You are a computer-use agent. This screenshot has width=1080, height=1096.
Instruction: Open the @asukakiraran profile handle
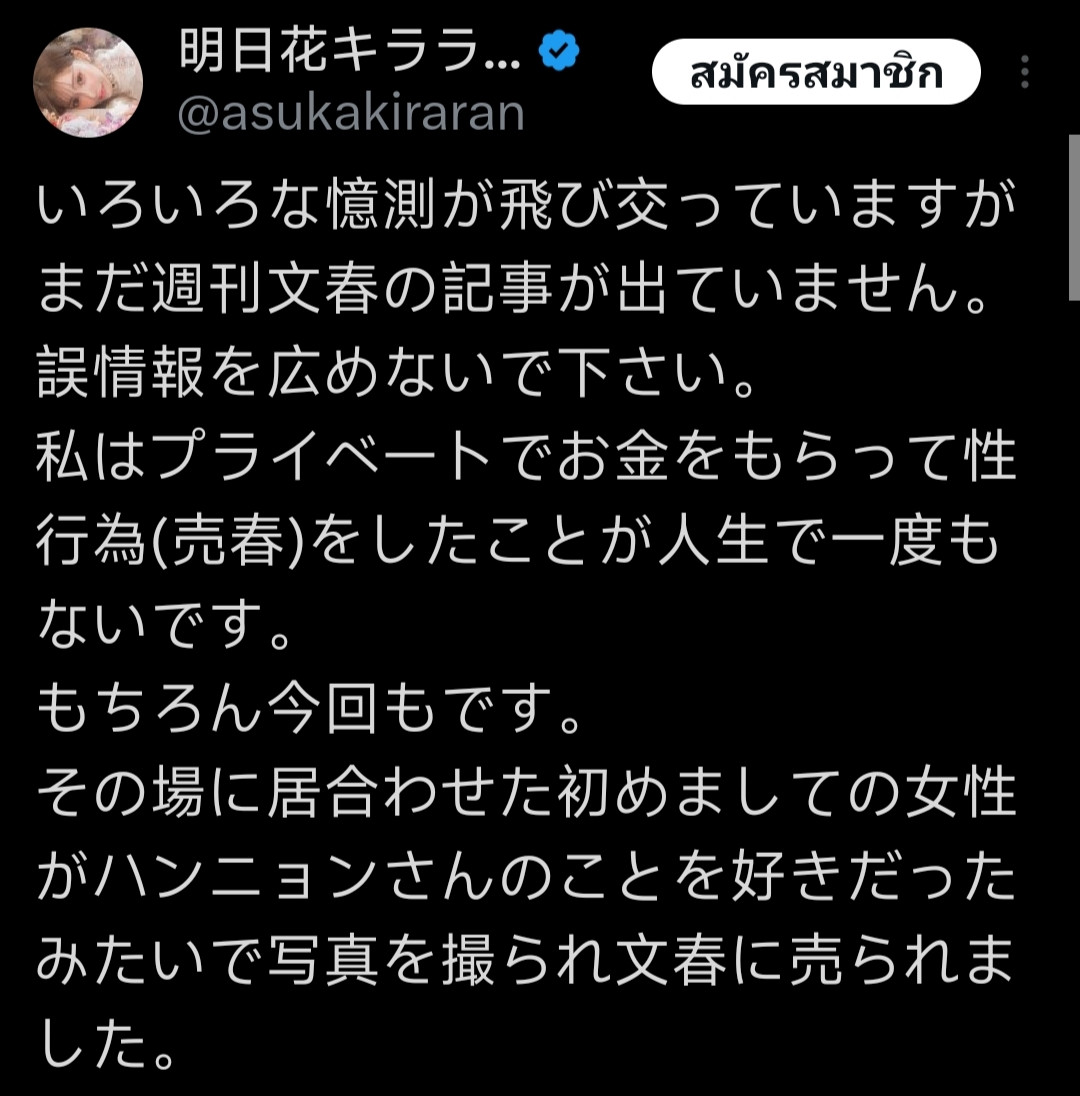click(x=351, y=115)
